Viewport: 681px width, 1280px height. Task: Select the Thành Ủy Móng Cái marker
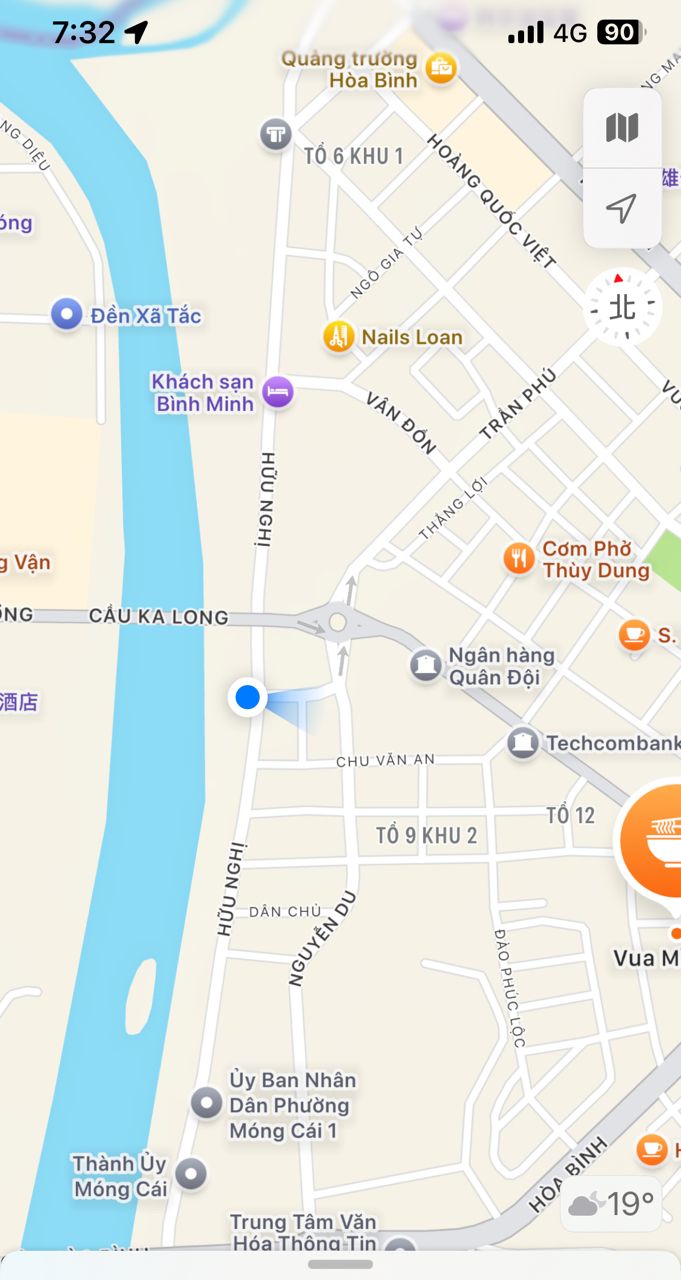point(190,1174)
